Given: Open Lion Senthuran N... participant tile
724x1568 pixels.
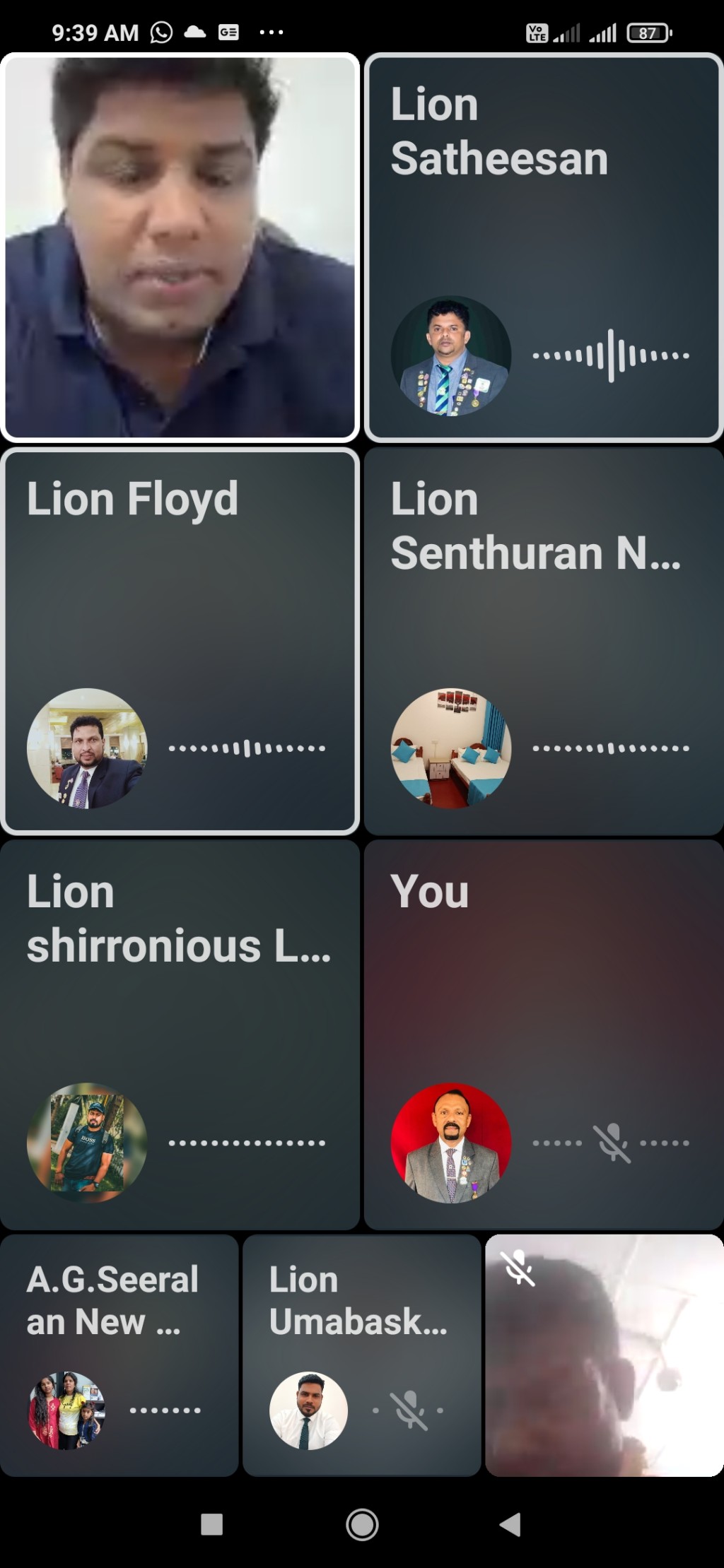Looking at the screenshot, I should tap(543, 641).
